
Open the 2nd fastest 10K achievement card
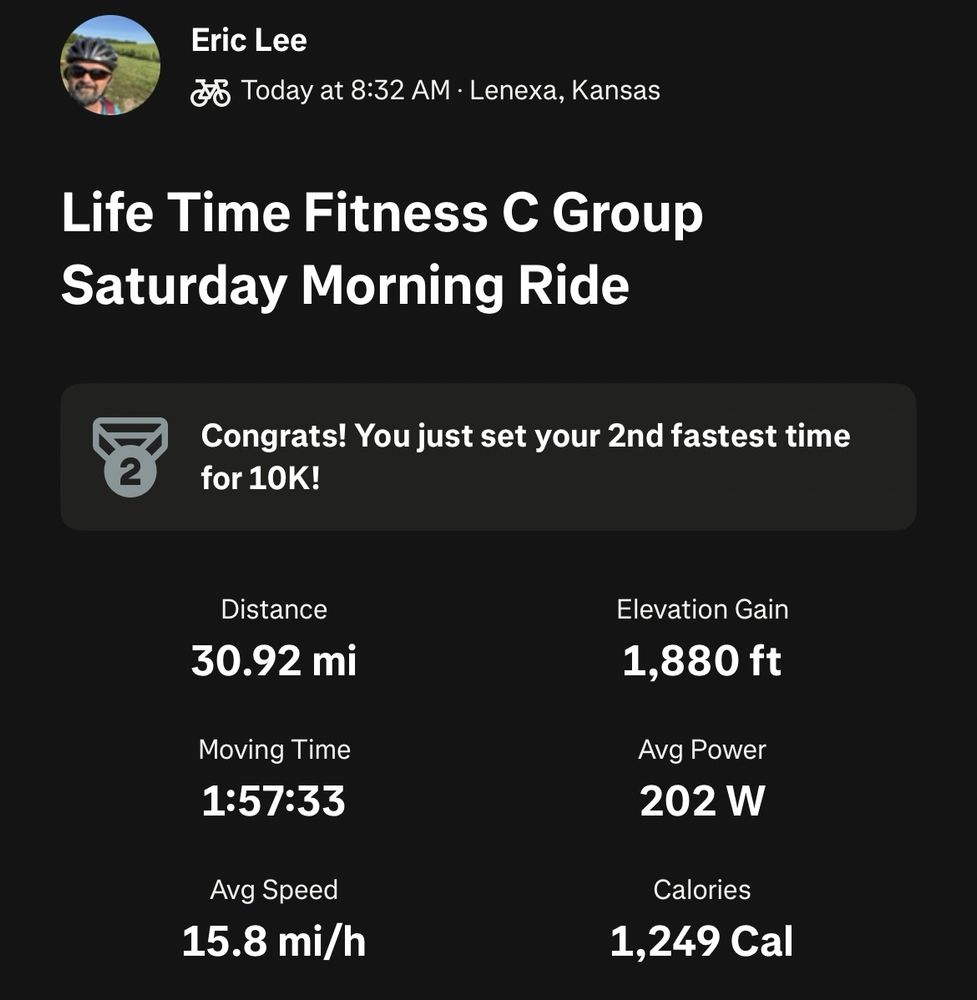pos(488,457)
